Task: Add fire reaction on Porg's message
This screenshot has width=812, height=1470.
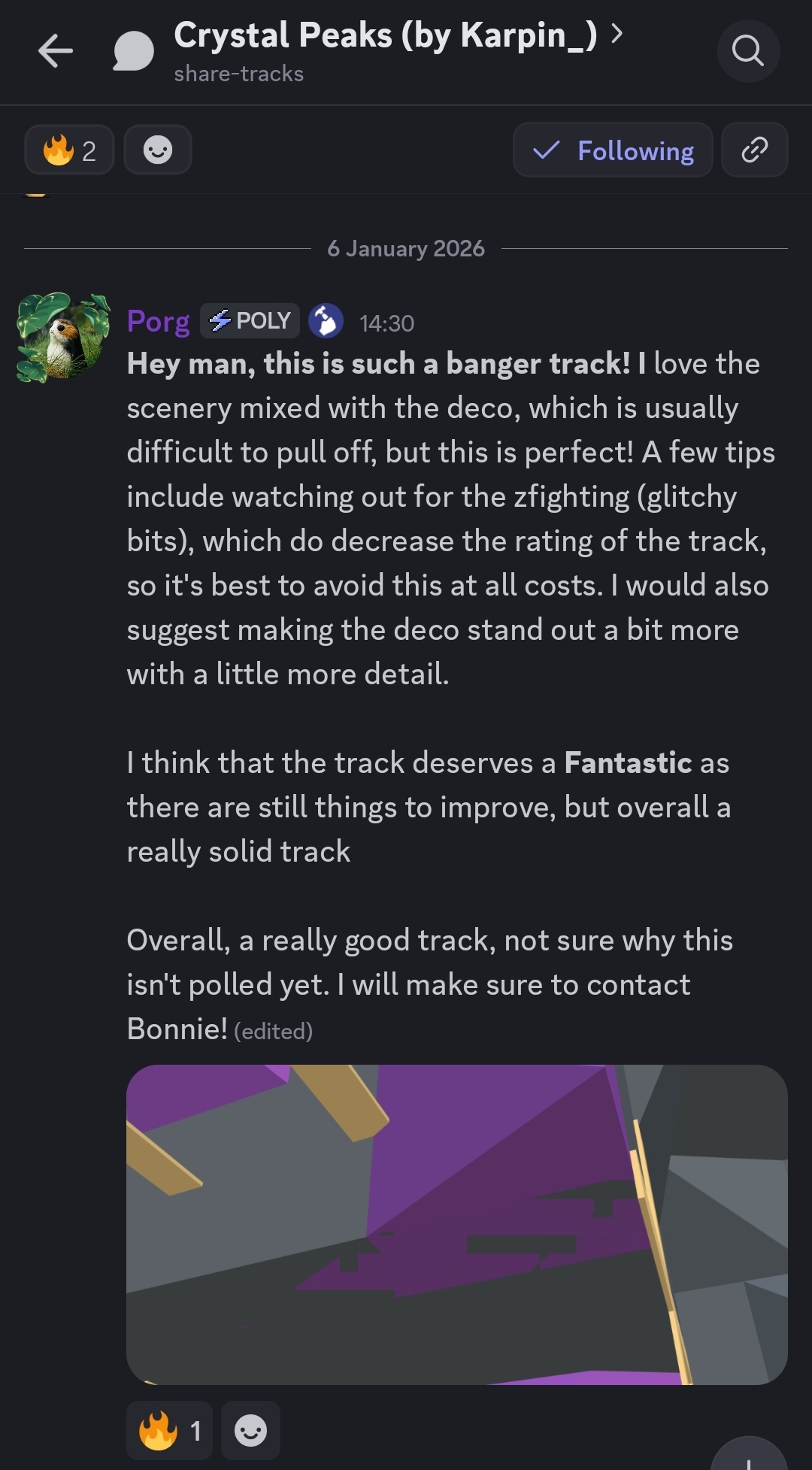Action: 170,1430
